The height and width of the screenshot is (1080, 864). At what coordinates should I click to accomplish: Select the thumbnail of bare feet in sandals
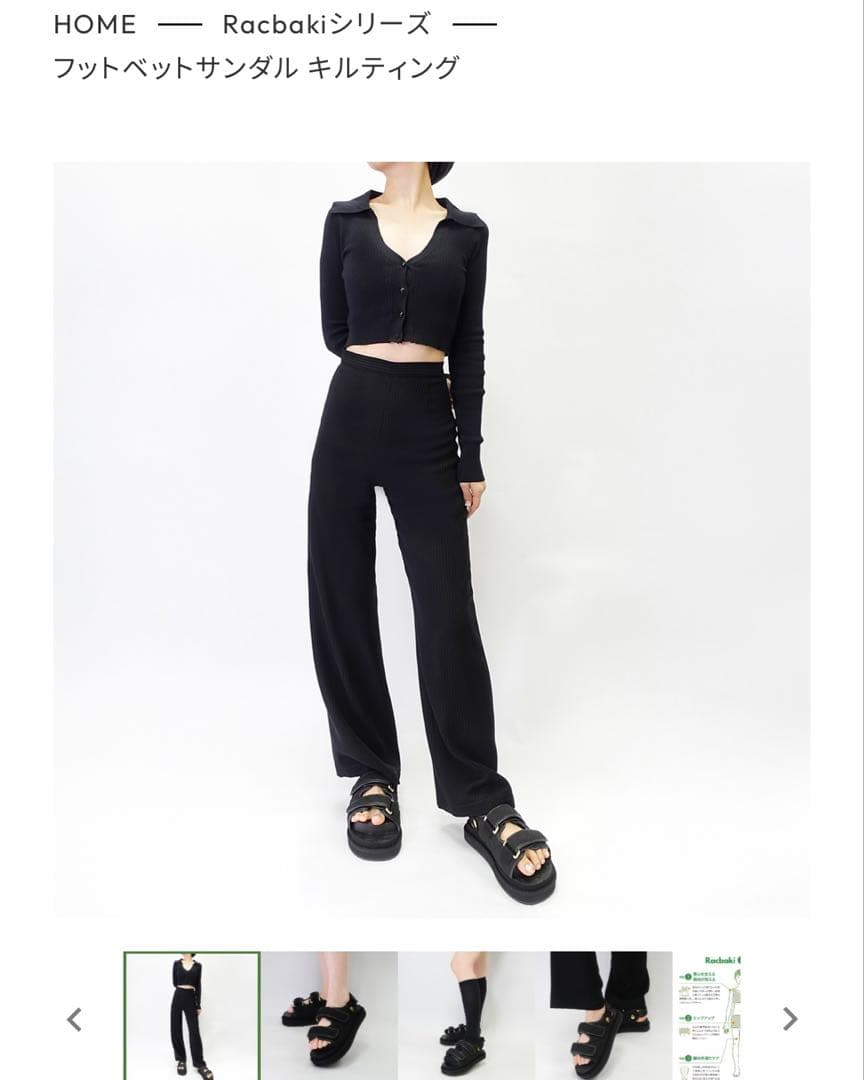pos(329,1016)
